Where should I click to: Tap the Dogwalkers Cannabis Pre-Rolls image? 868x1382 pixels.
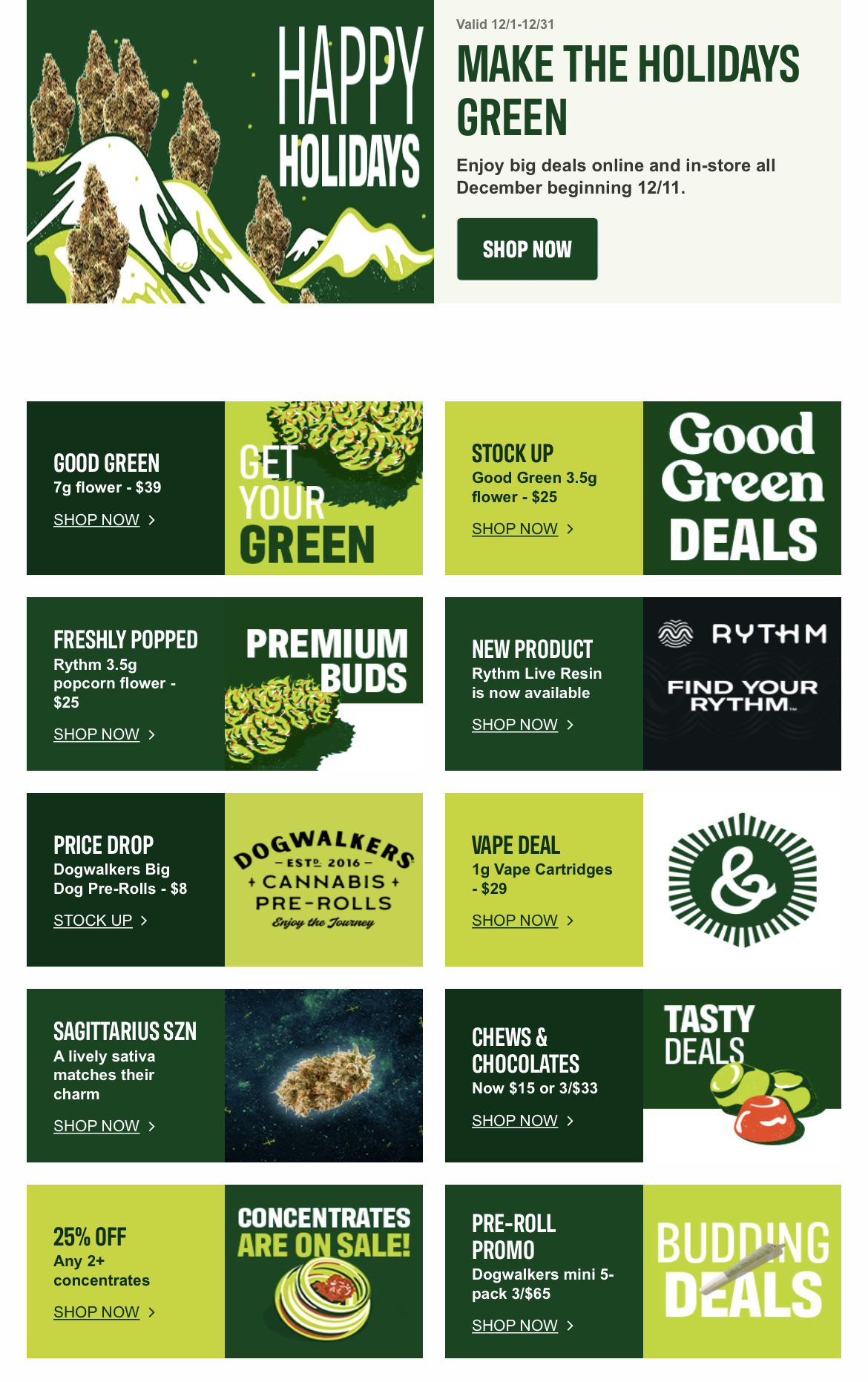(x=323, y=880)
